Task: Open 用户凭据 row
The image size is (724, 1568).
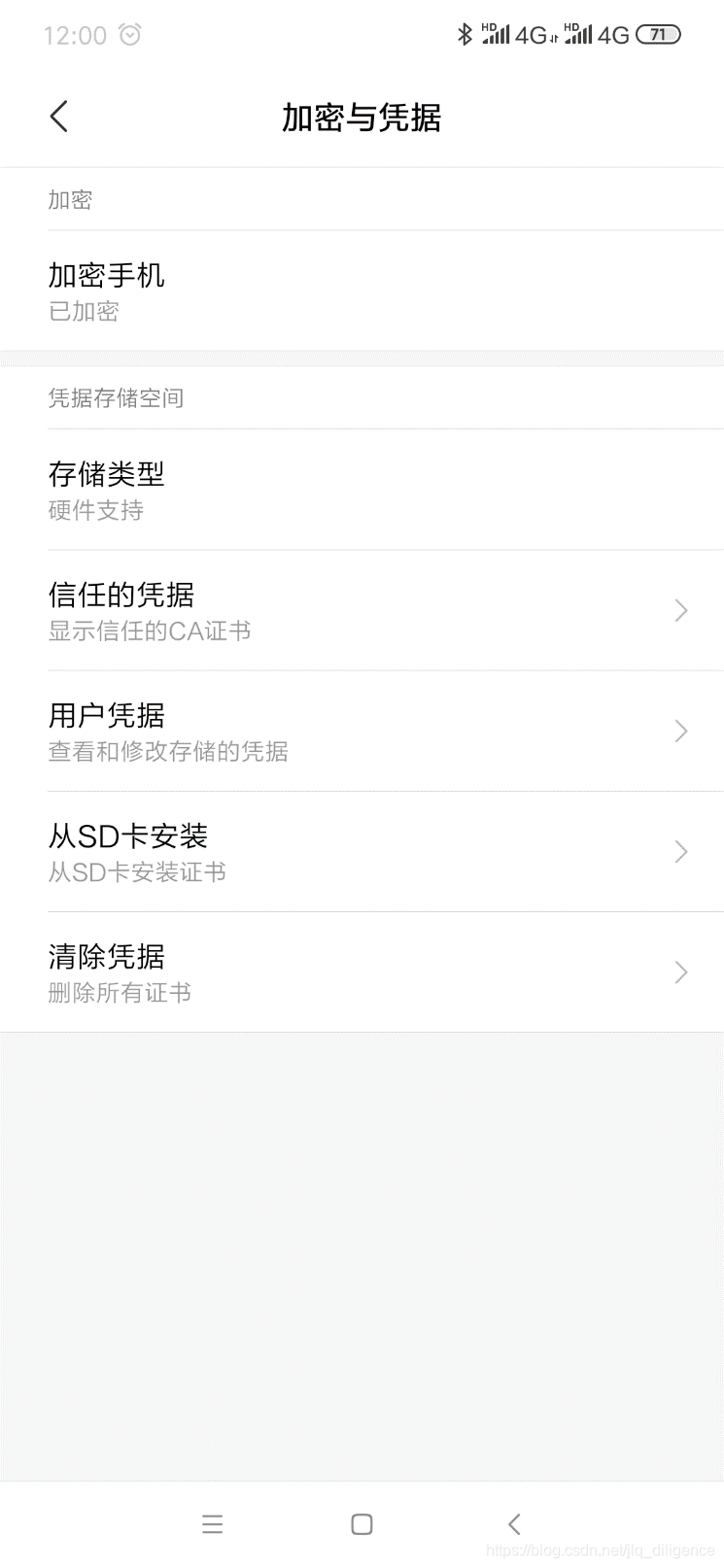Action: [362, 732]
